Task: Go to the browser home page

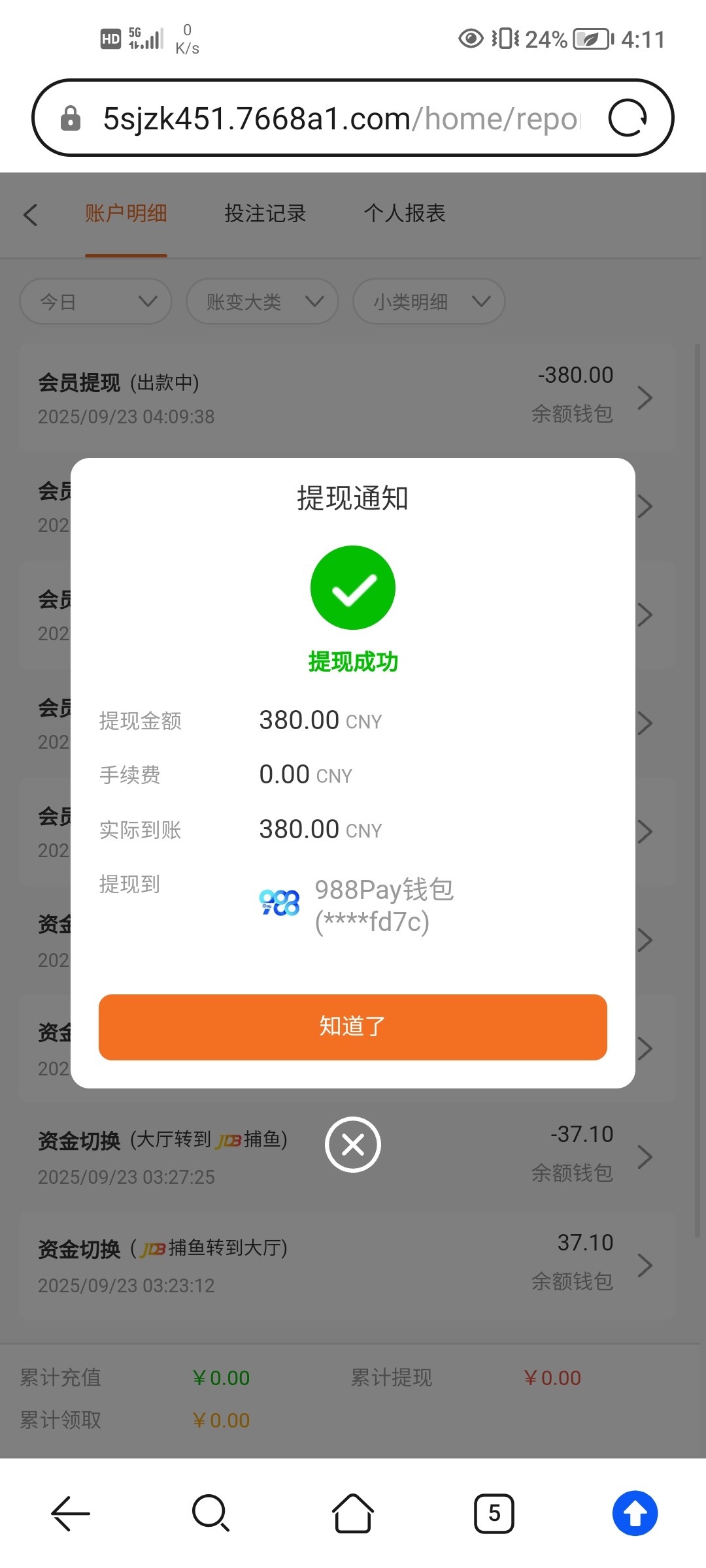Action: click(352, 1513)
